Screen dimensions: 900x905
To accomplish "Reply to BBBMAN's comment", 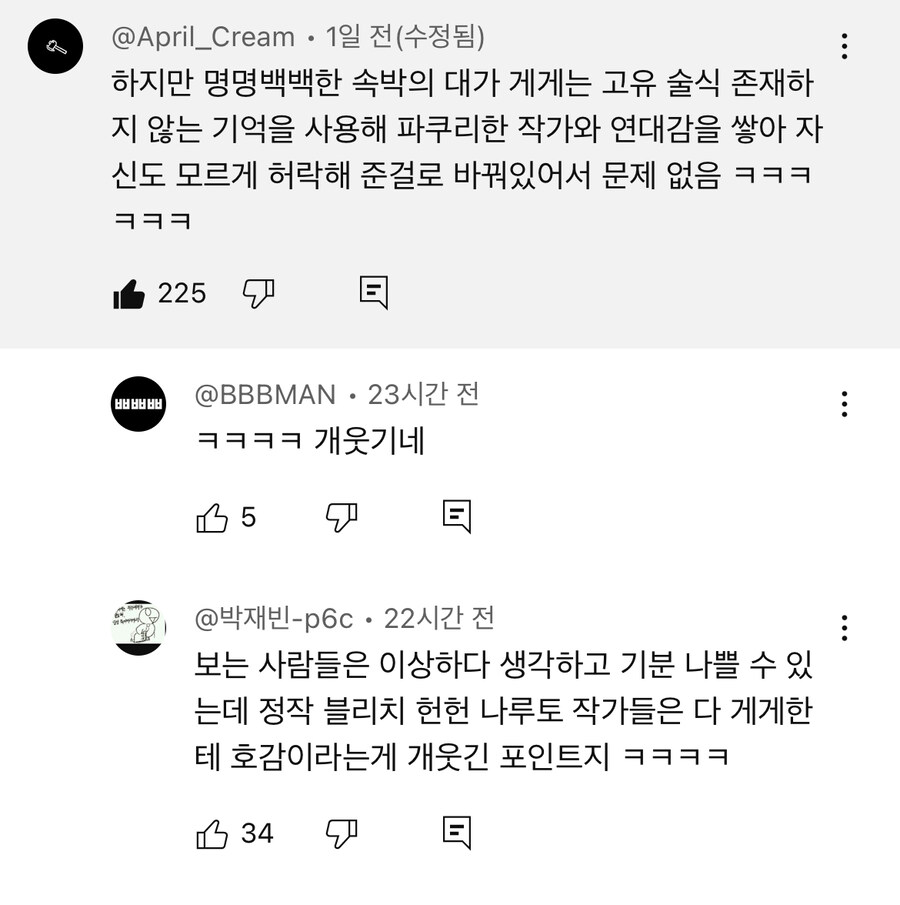I will 457,516.
